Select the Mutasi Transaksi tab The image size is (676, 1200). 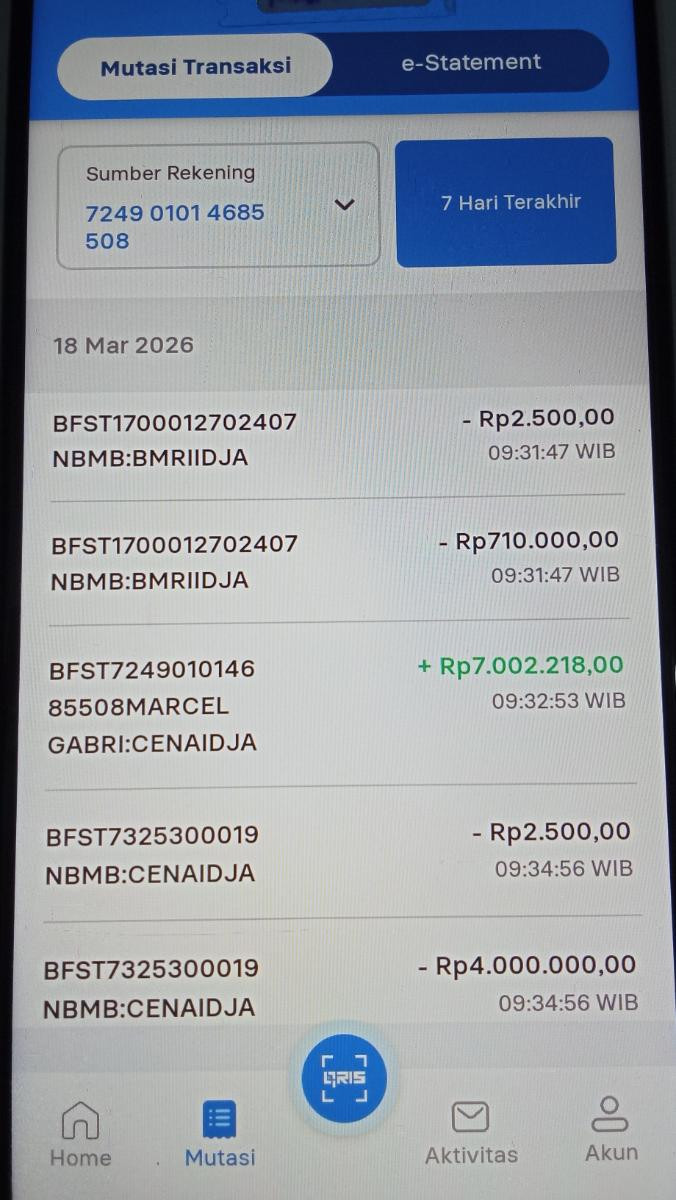pos(195,67)
